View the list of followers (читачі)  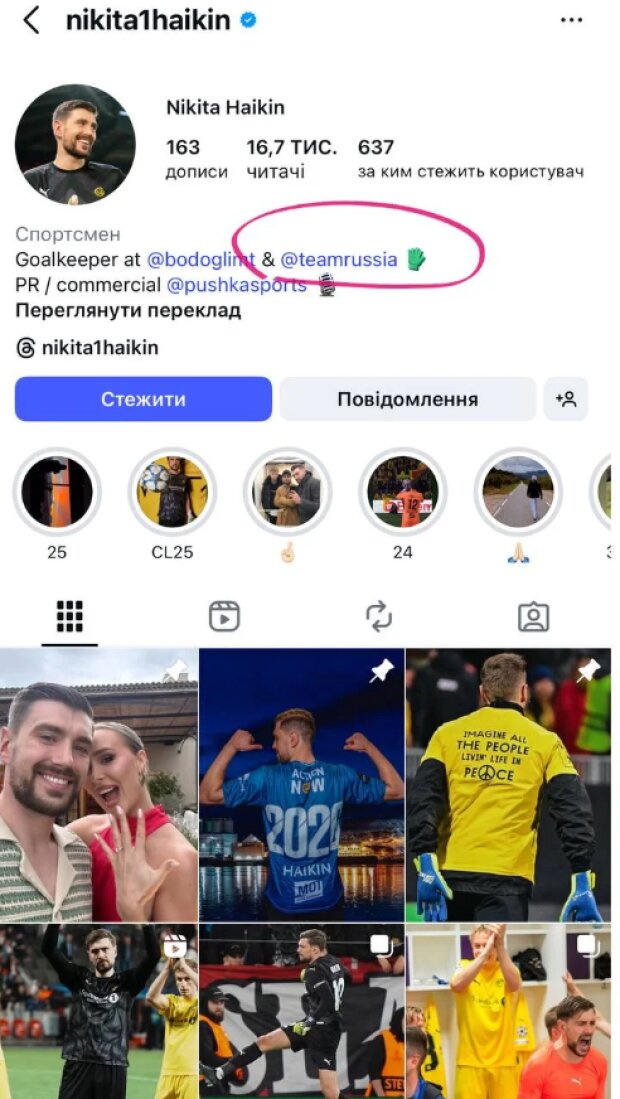(x=291, y=158)
